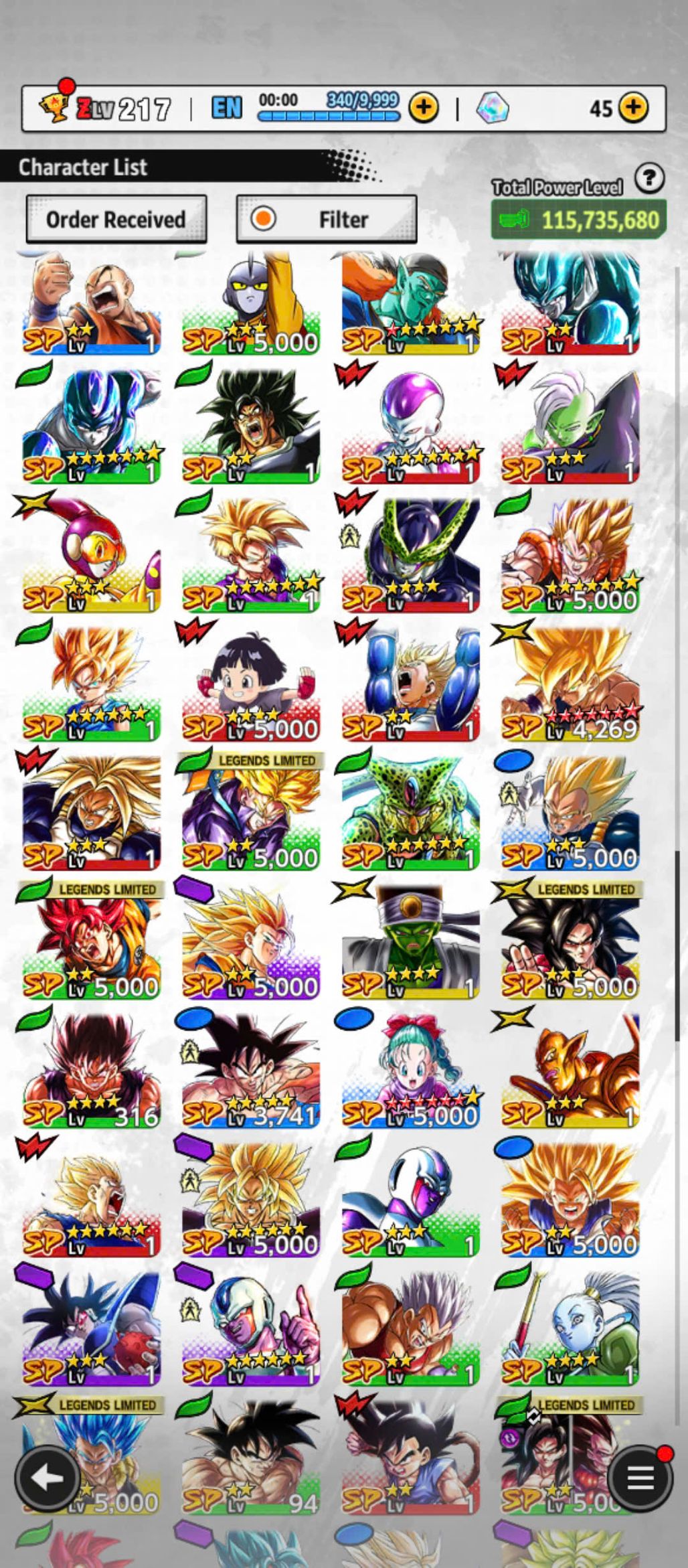
Task: Open the Total Power Level help icon
Action: point(649,179)
